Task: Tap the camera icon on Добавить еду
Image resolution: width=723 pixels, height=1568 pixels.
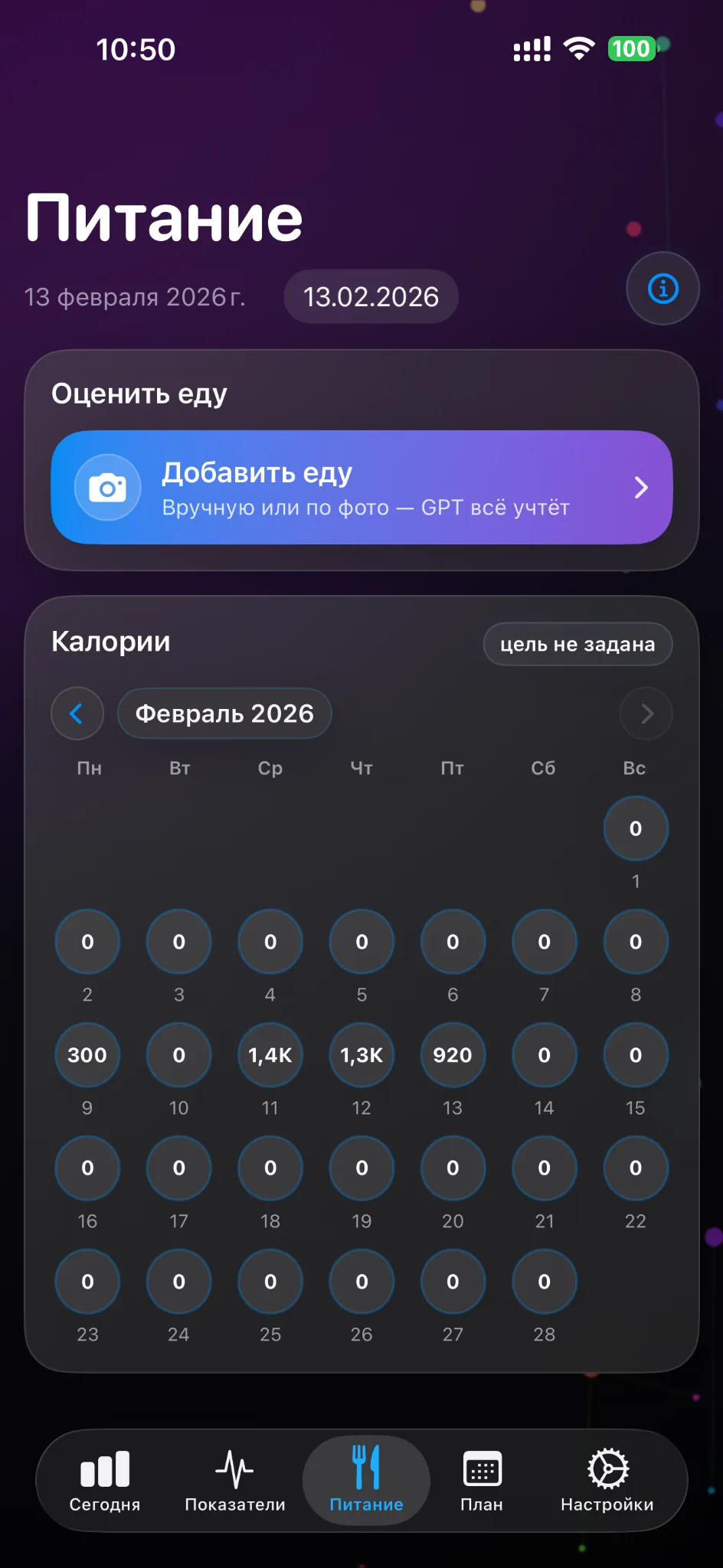Action: (107, 487)
